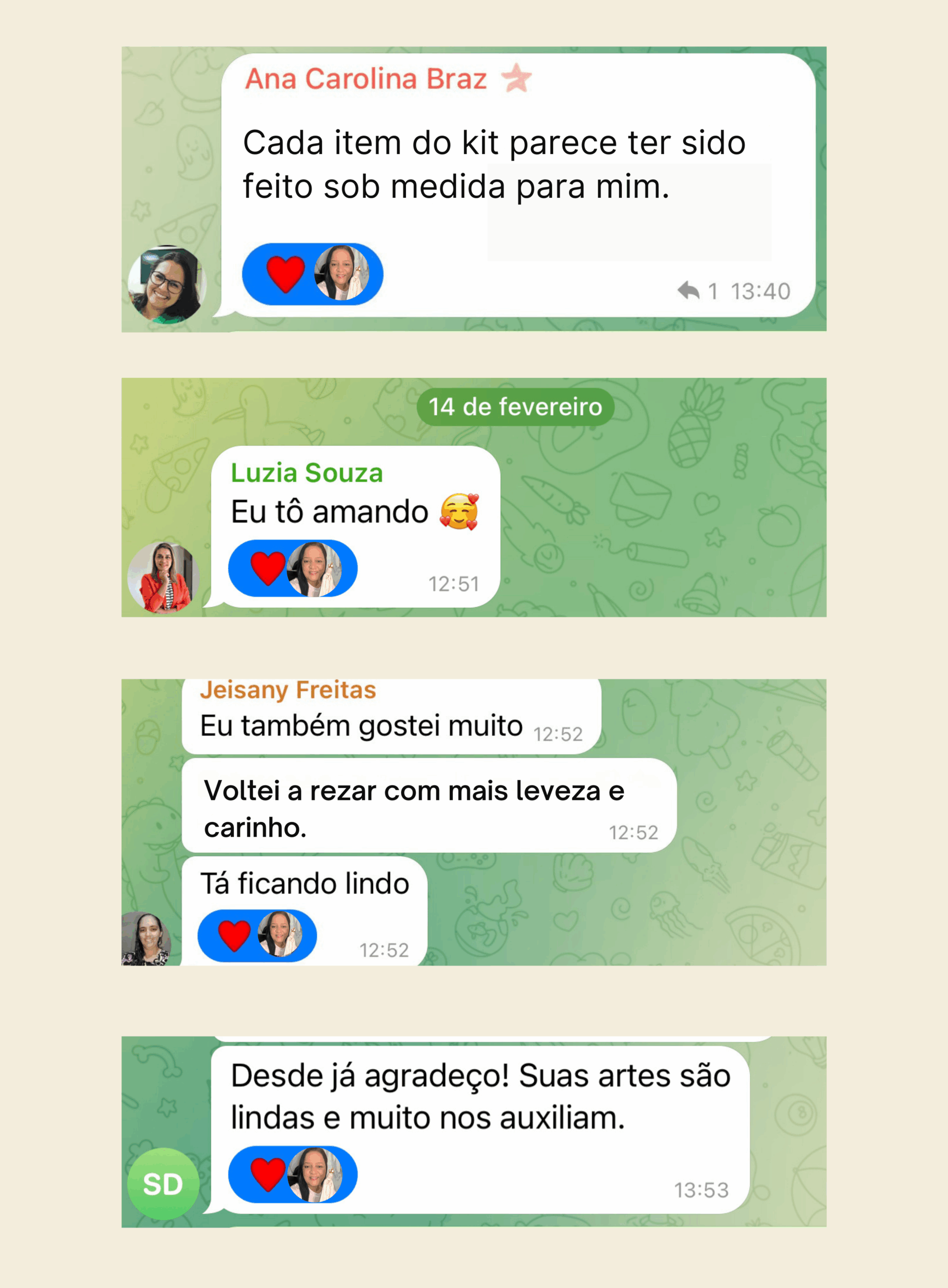Click the sender name Luzia Souza

click(308, 474)
